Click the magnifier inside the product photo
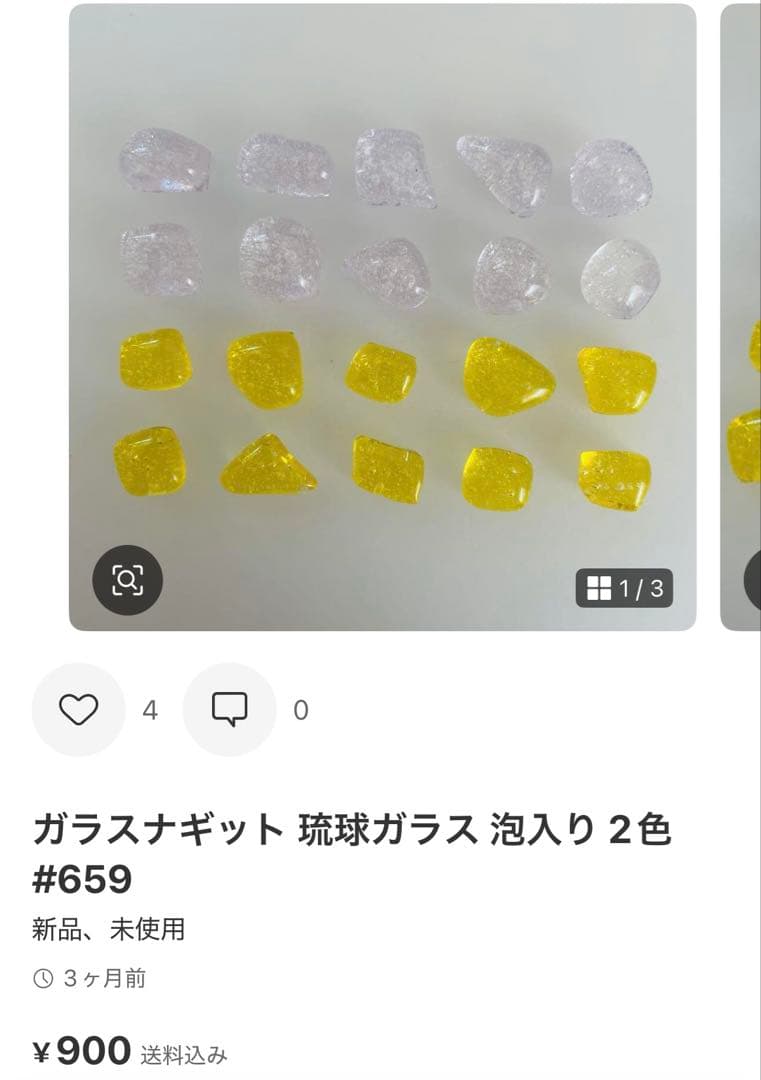This screenshot has width=761, height=1080. coord(127,578)
